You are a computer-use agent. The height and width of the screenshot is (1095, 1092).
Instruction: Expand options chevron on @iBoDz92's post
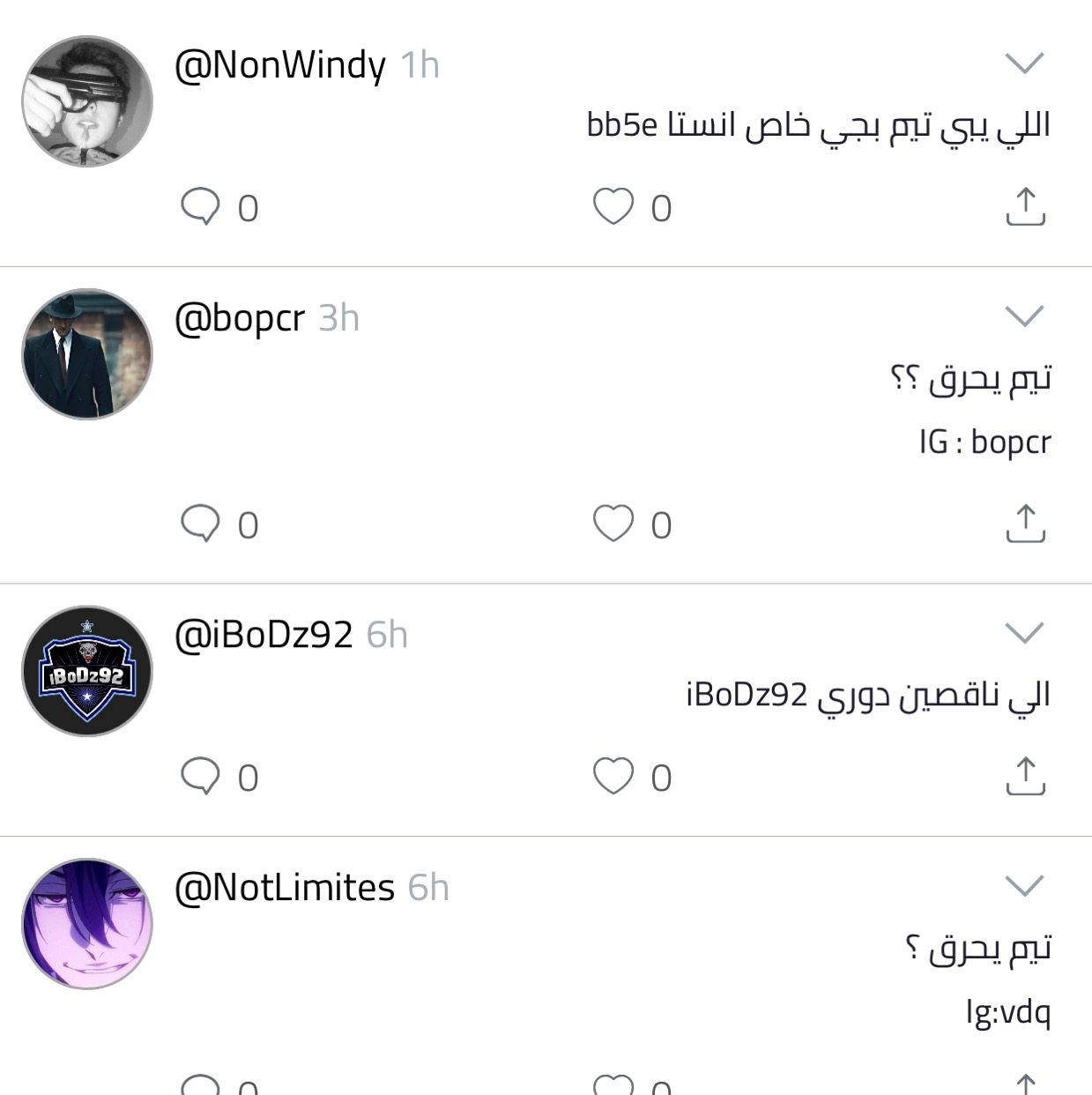[x=1024, y=632]
